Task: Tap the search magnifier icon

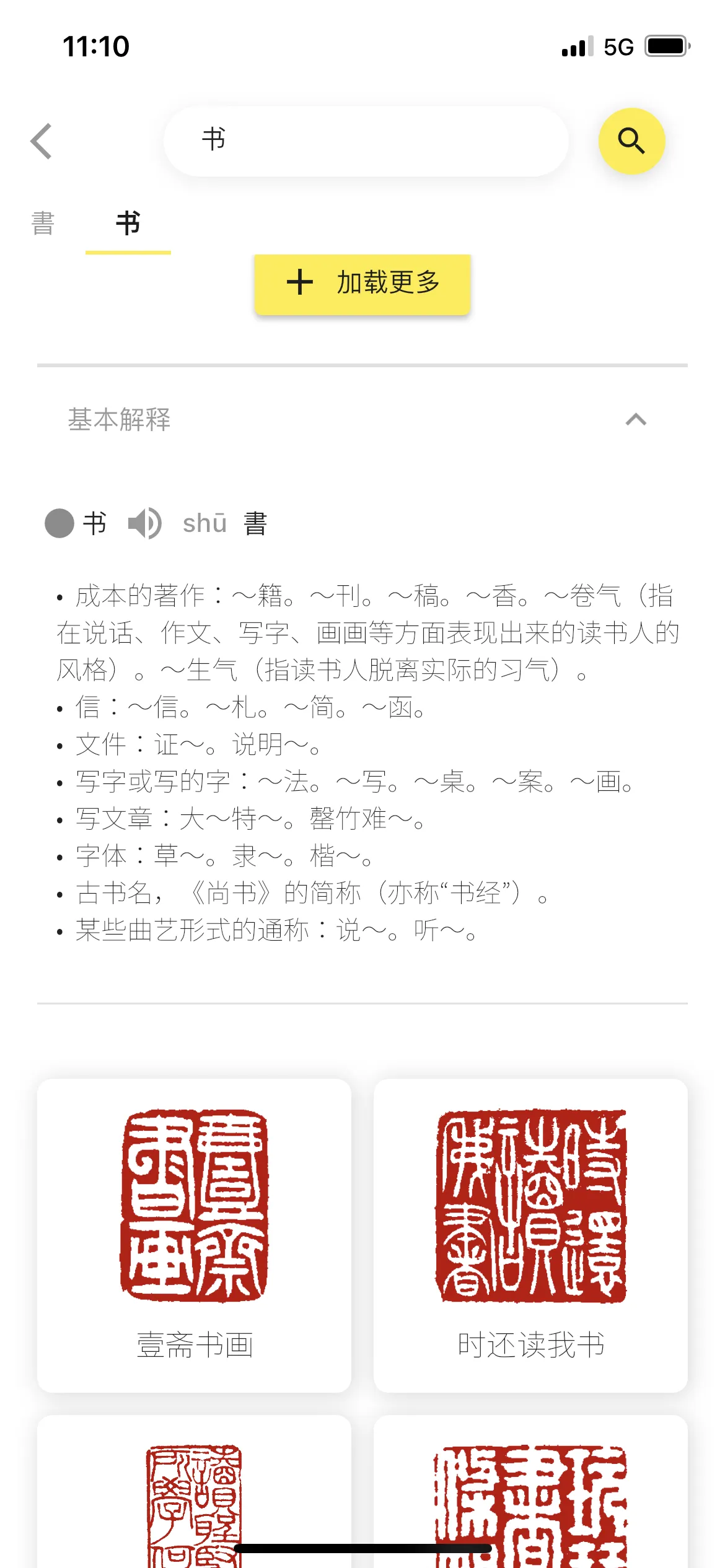Action: tap(632, 141)
